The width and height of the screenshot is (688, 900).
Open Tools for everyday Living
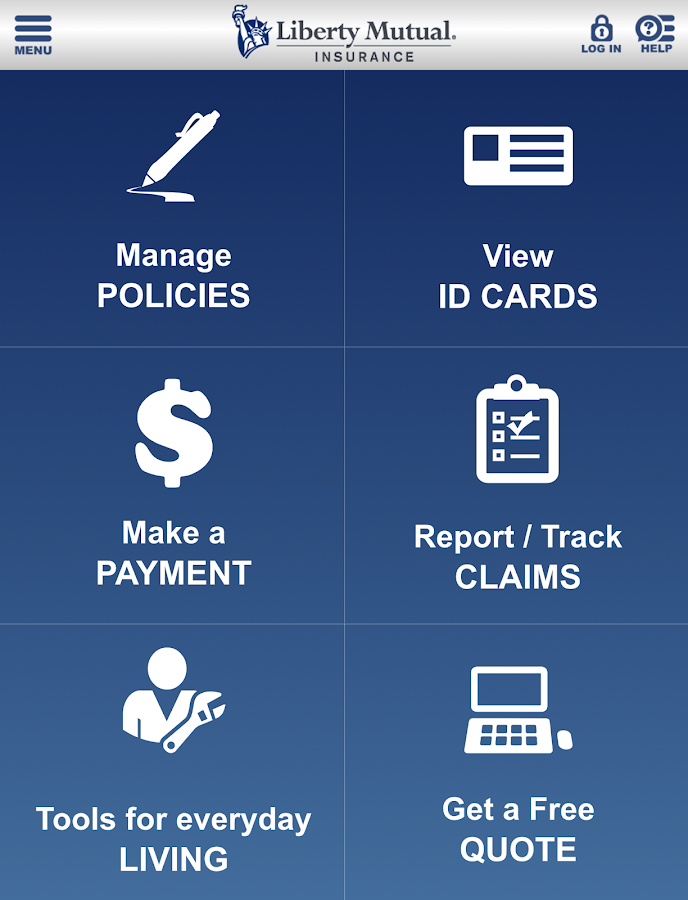(173, 762)
